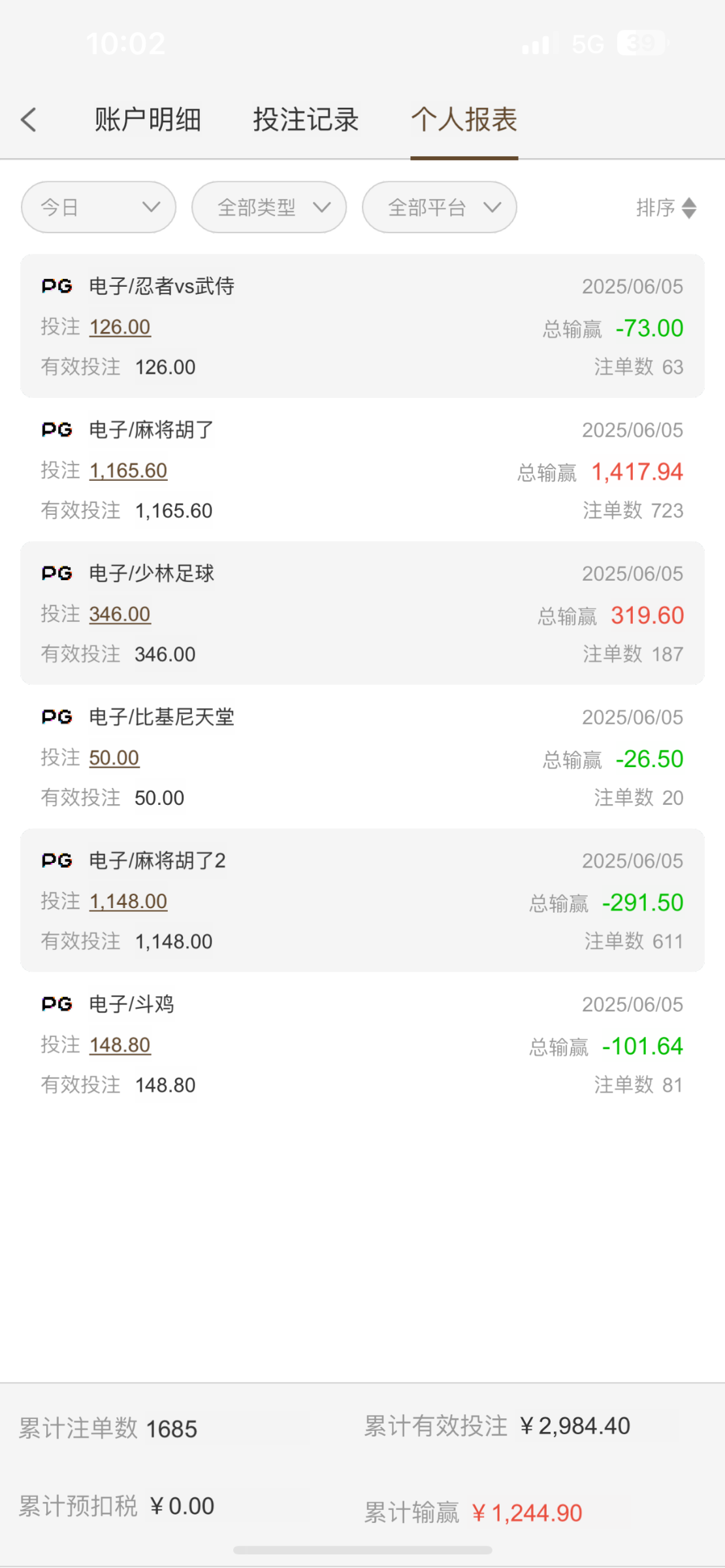The height and width of the screenshot is (1568, 725).
Task: Expand the 今日 date dropdown
Action: pos(99,207)
